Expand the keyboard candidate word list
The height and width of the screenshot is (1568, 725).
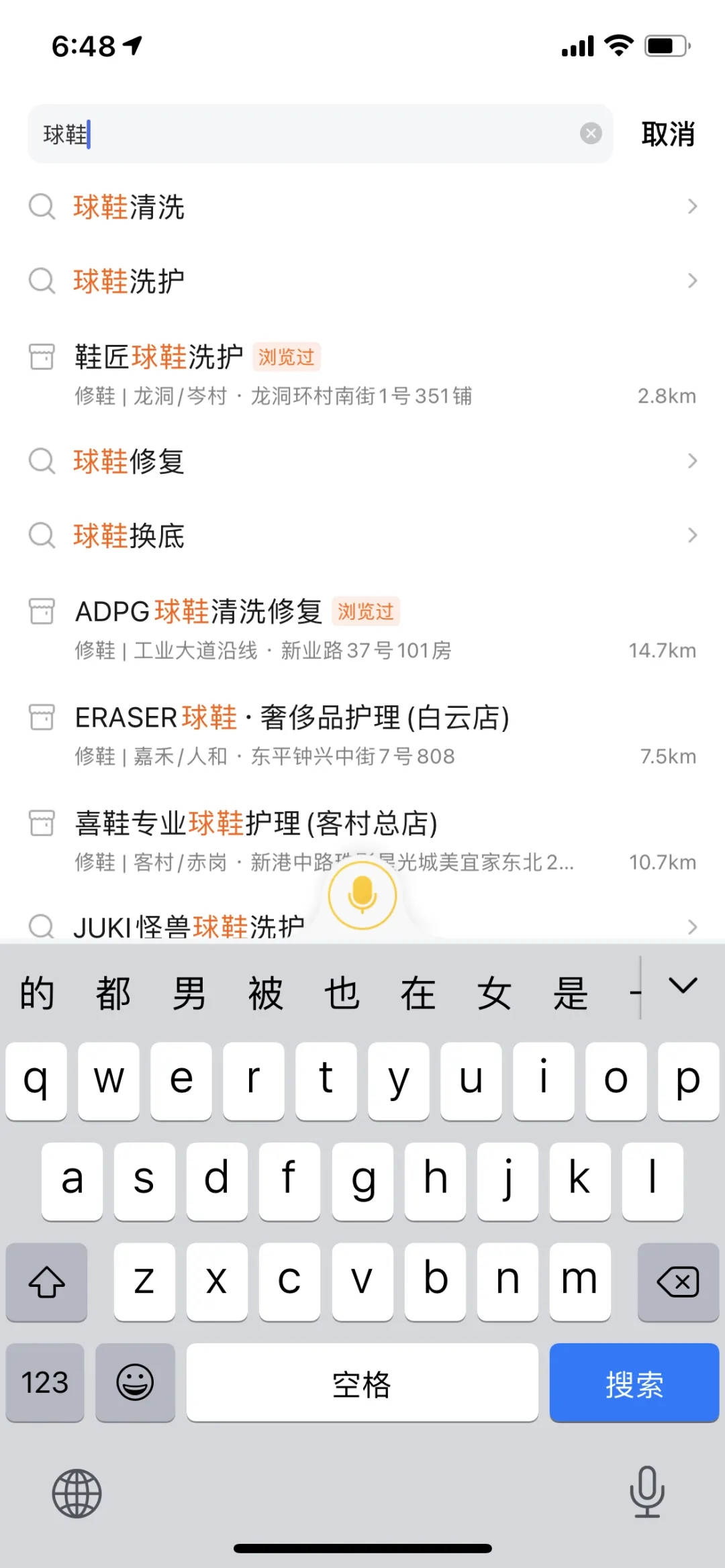coord(683,986)
